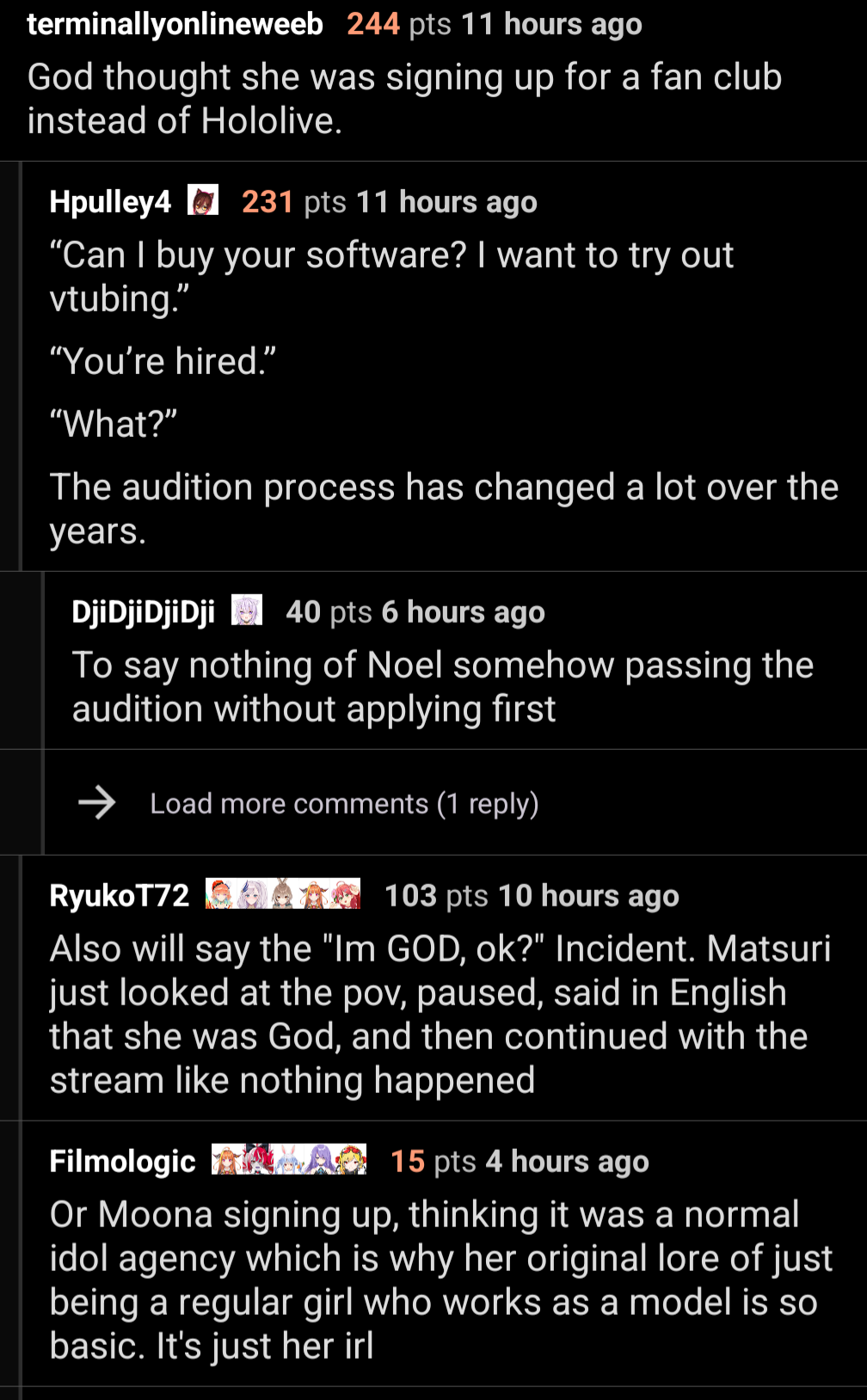Open Hpulley4's user profile

(110, 202)
